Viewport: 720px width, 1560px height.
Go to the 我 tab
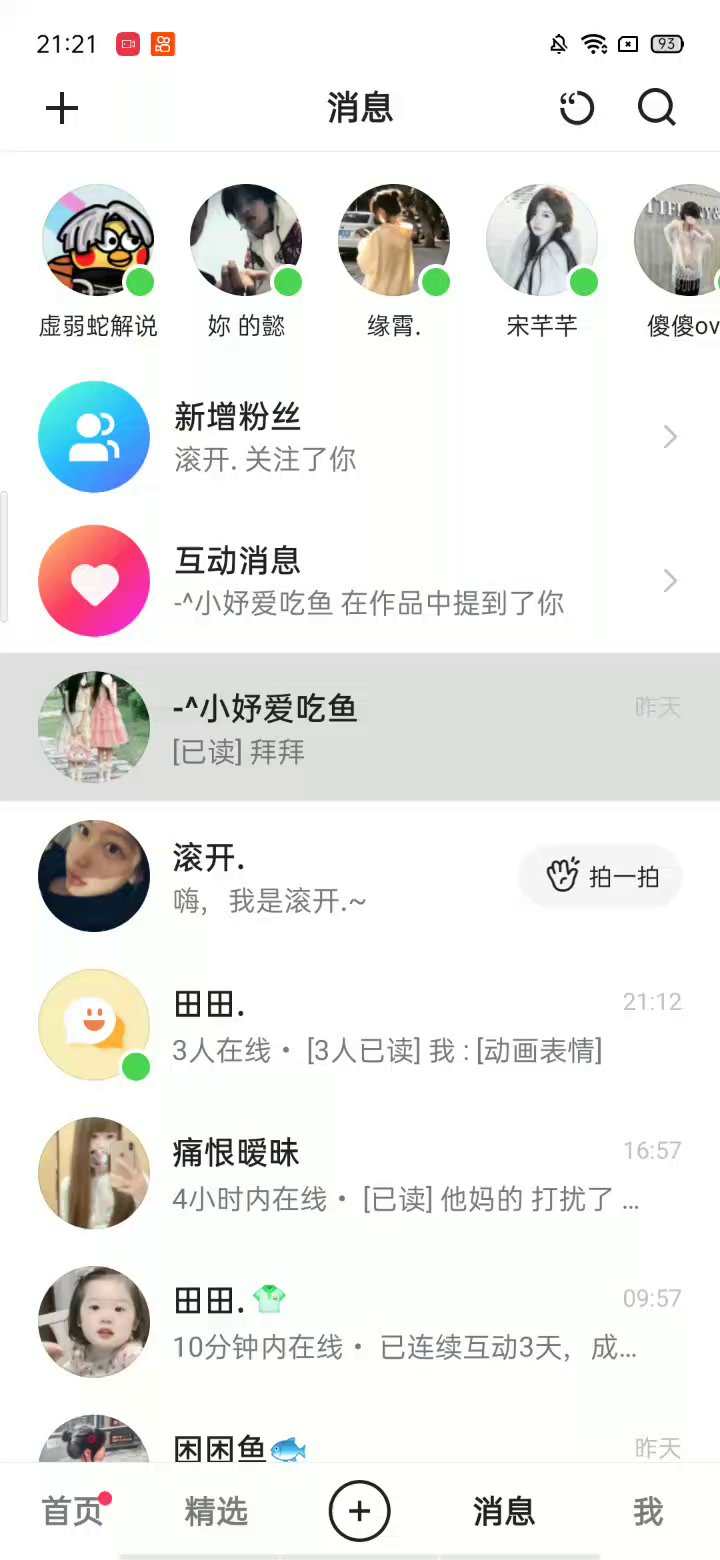pyautogui.click(x=648, y=1511)
